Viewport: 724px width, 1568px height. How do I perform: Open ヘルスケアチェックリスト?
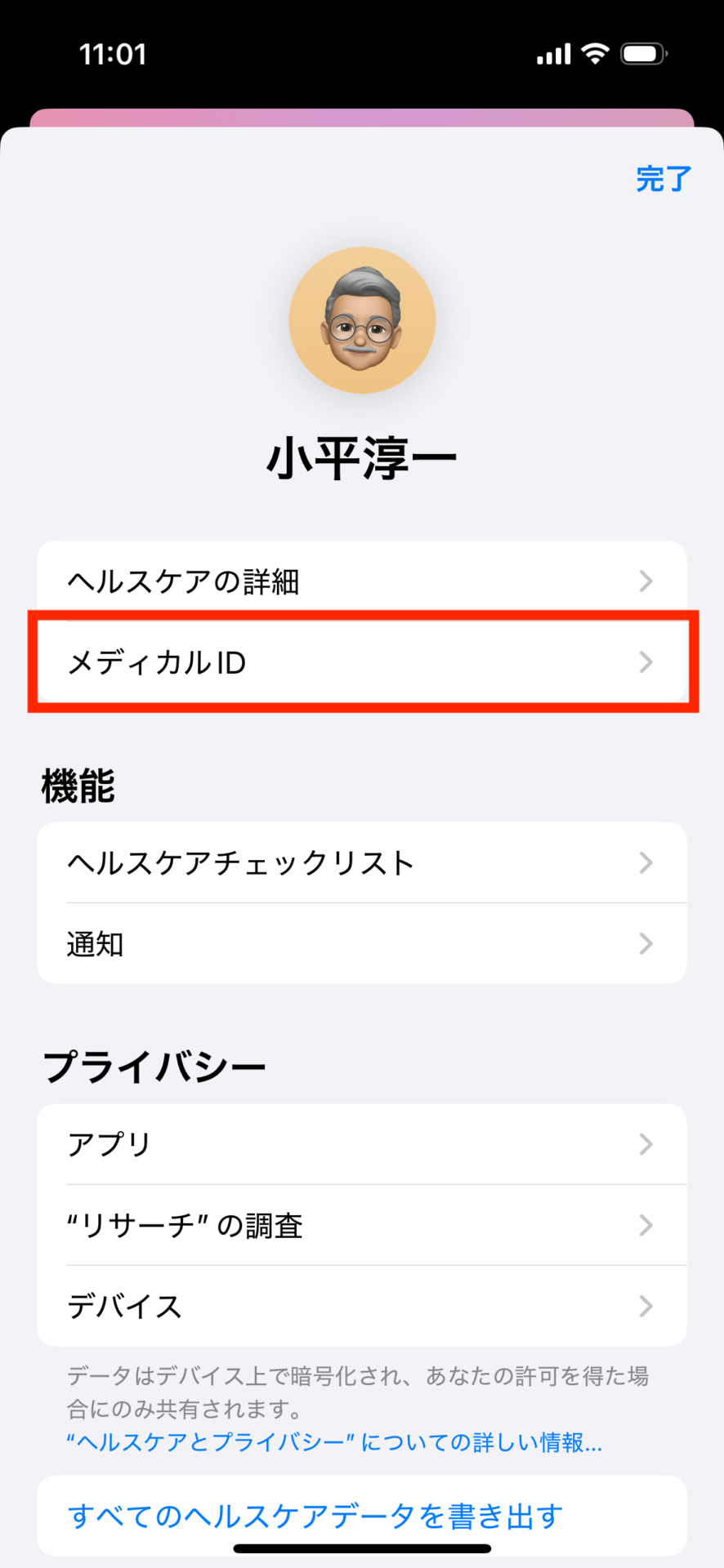361,862
